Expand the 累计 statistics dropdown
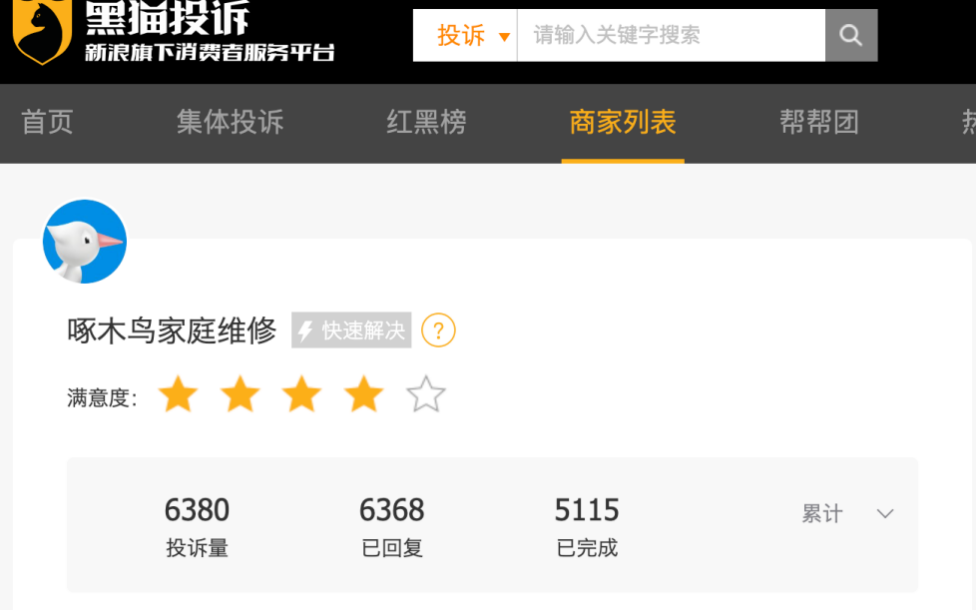Screen dimensions: 976x610 (x=847, y=514)
